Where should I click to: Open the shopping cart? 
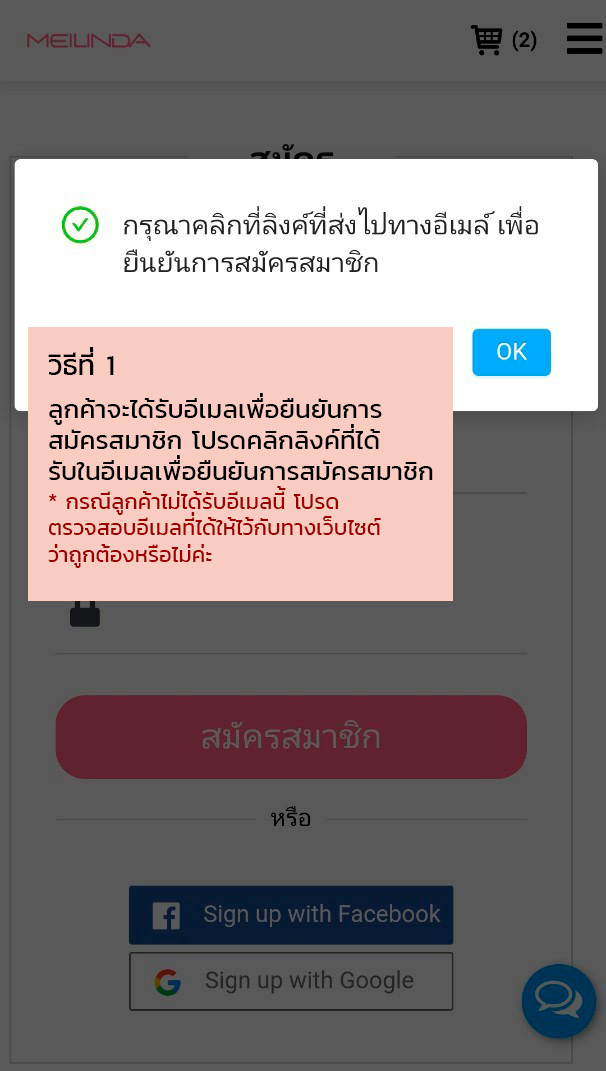tap(504, 40)
